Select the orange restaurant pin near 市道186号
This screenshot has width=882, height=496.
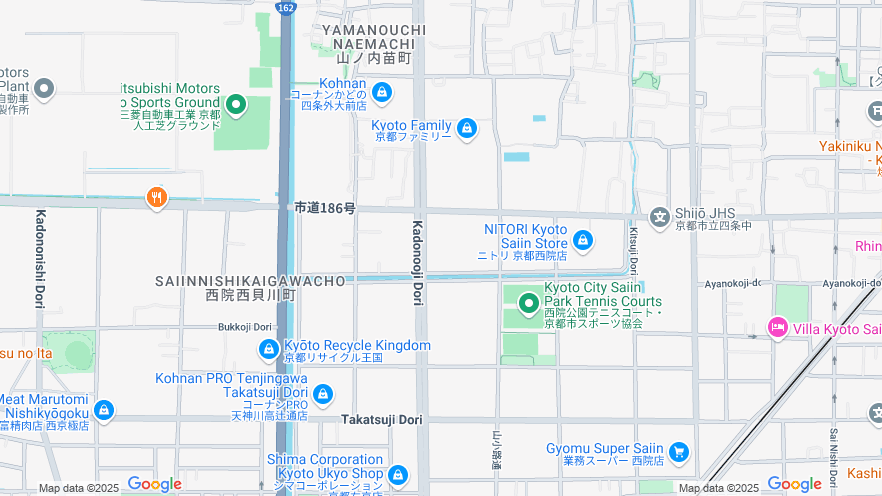[156, 198]
